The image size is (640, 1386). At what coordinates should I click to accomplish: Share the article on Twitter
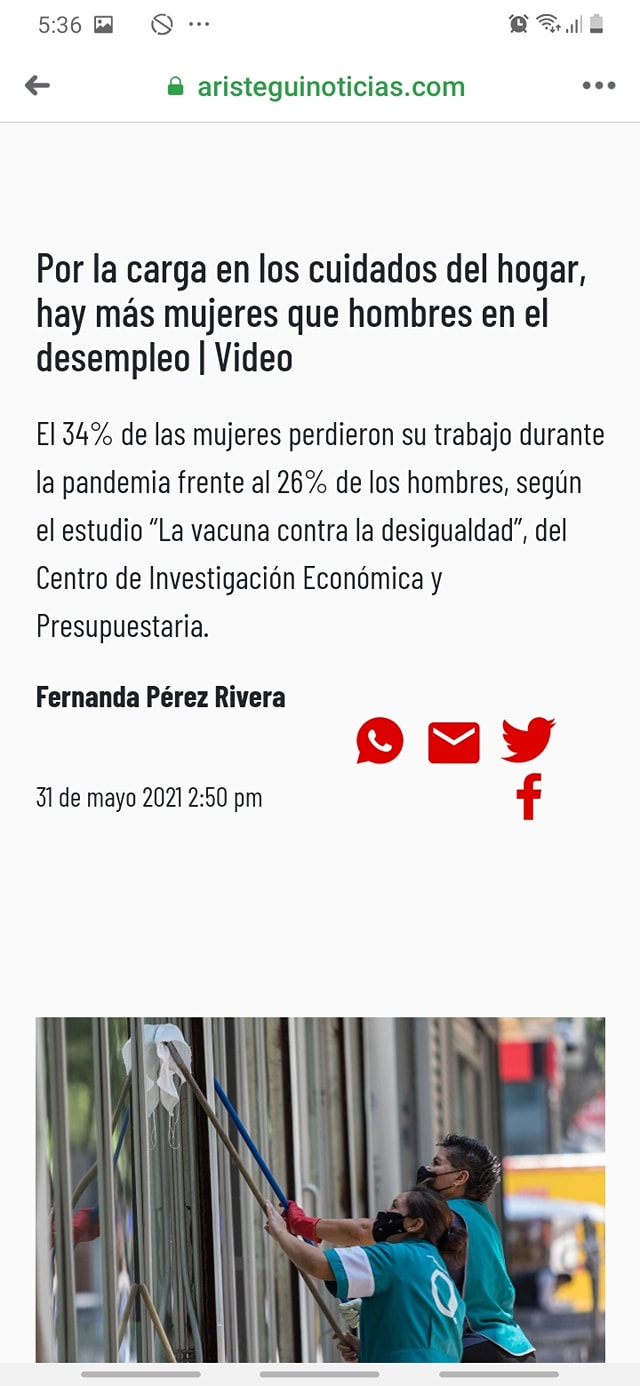pos(528,740)
